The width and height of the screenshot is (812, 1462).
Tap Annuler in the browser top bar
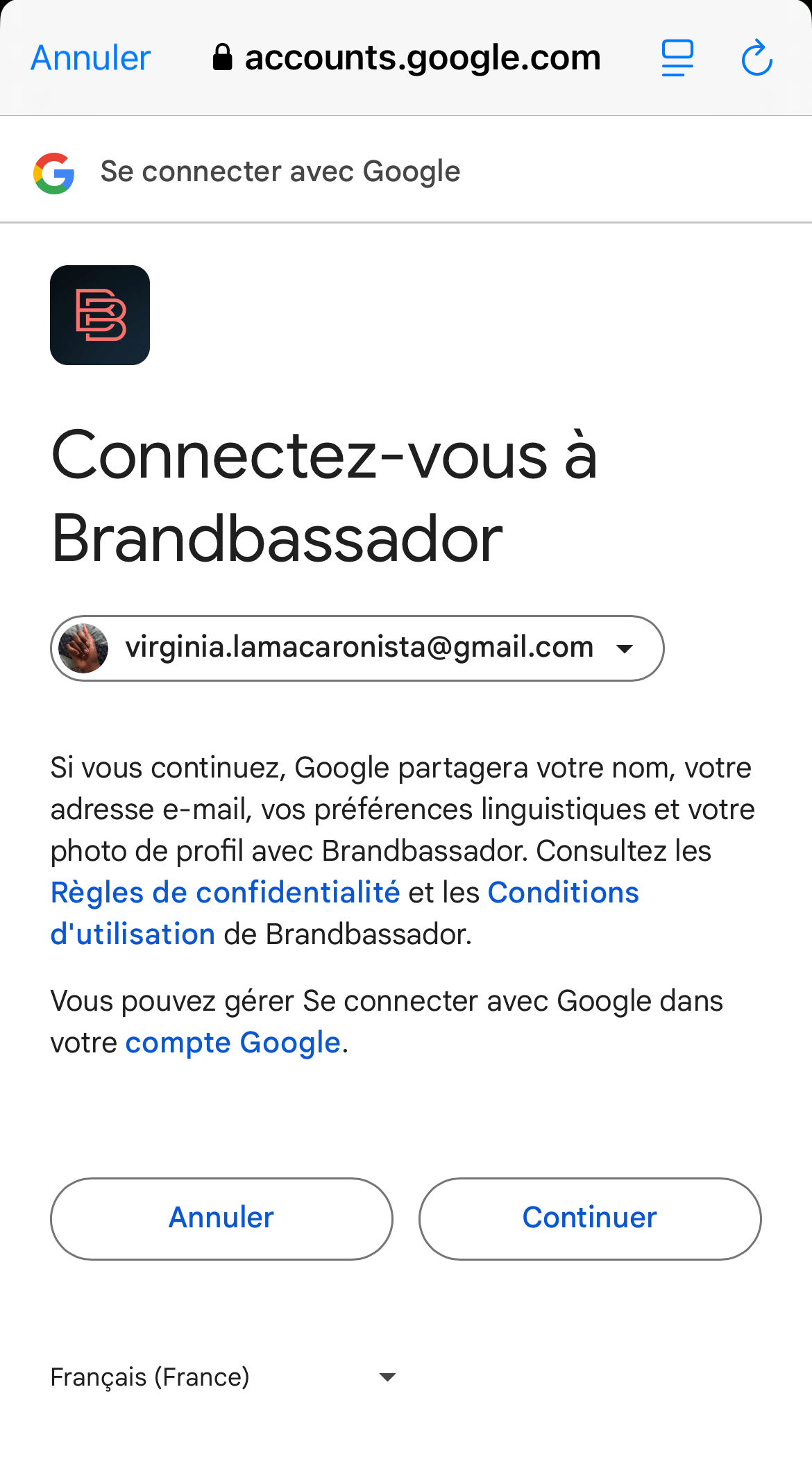[x=90, y=58]
